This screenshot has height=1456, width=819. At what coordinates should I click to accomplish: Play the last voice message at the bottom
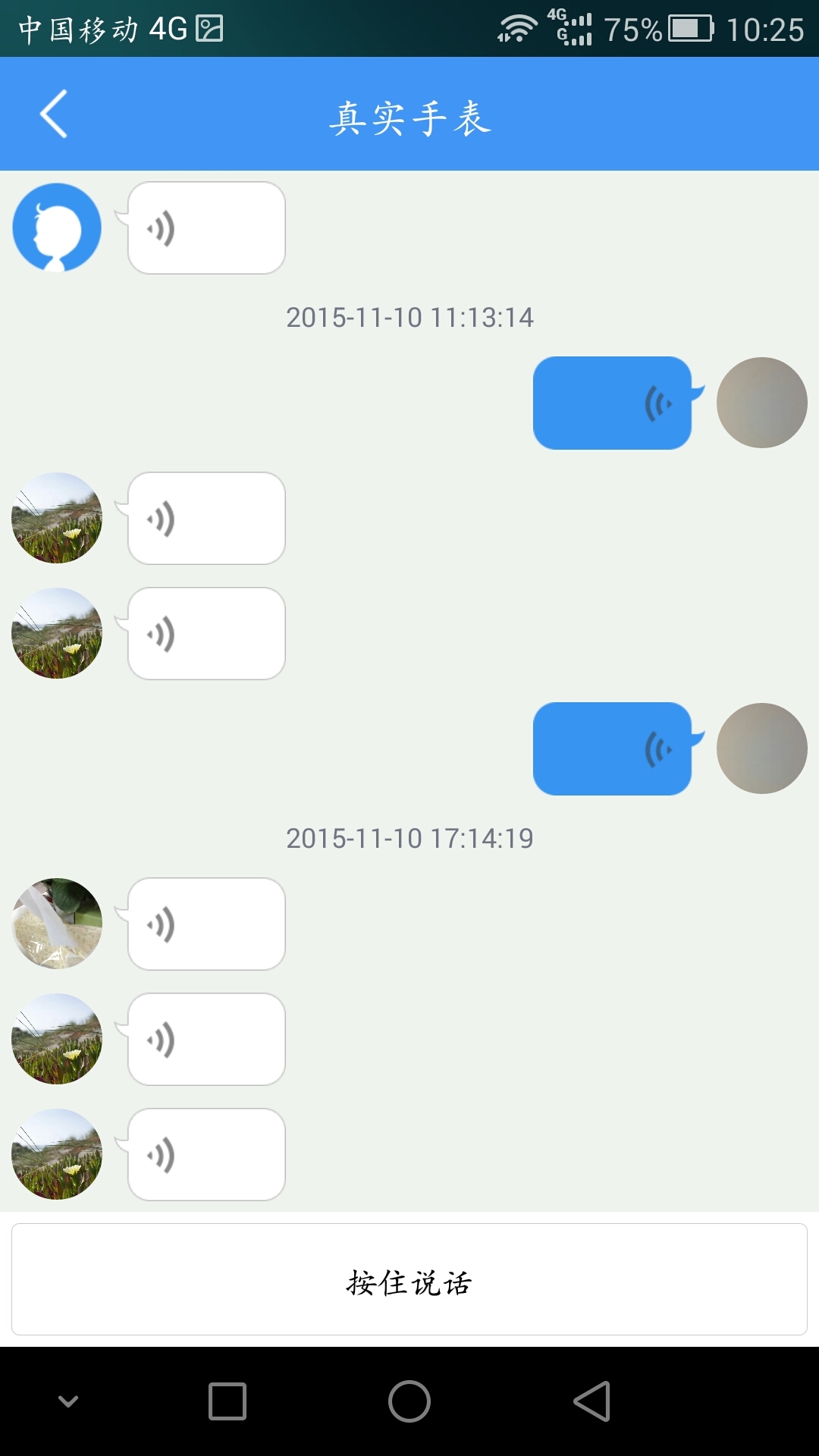[206, 1154]
